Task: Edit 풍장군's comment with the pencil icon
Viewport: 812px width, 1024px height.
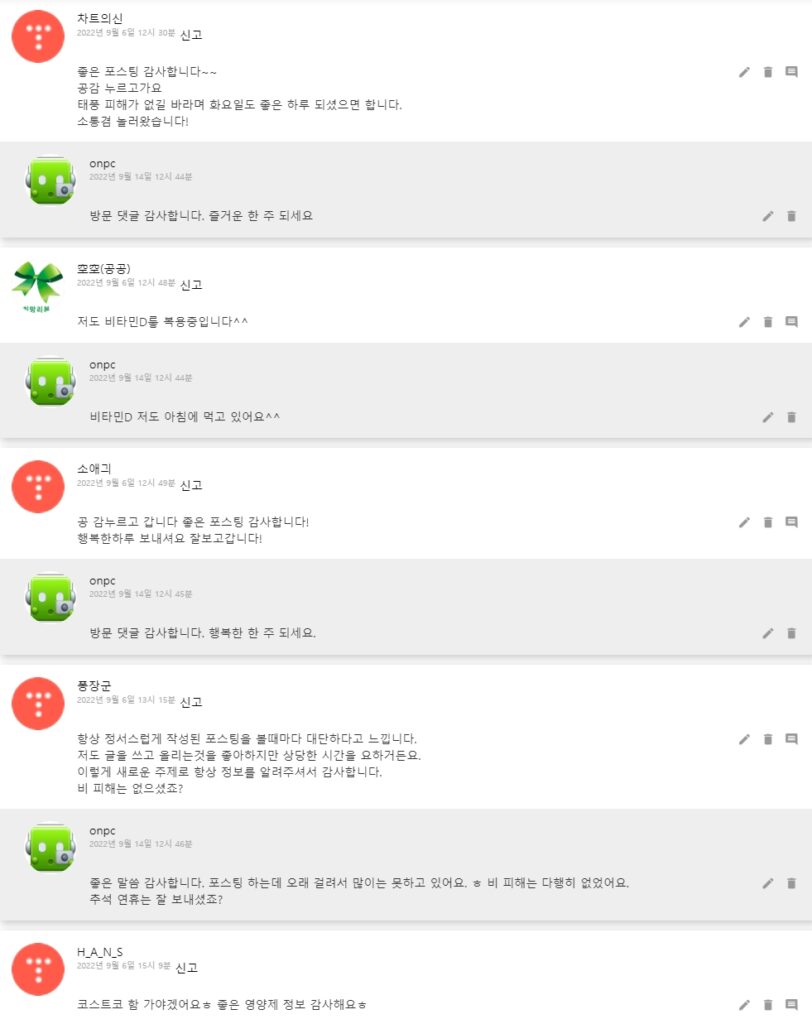Action: point(743,740)
